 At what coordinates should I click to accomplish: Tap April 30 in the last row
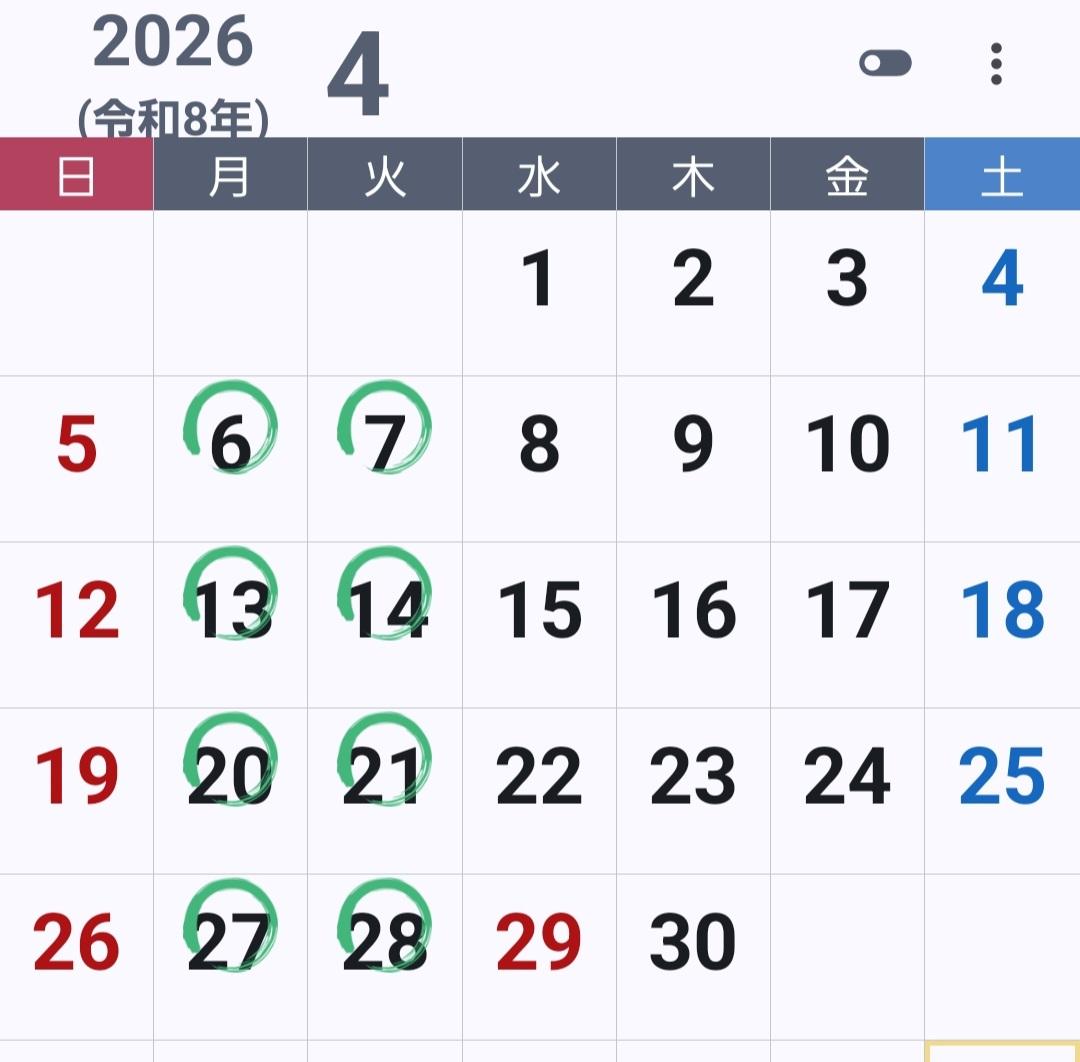[693, 957]
